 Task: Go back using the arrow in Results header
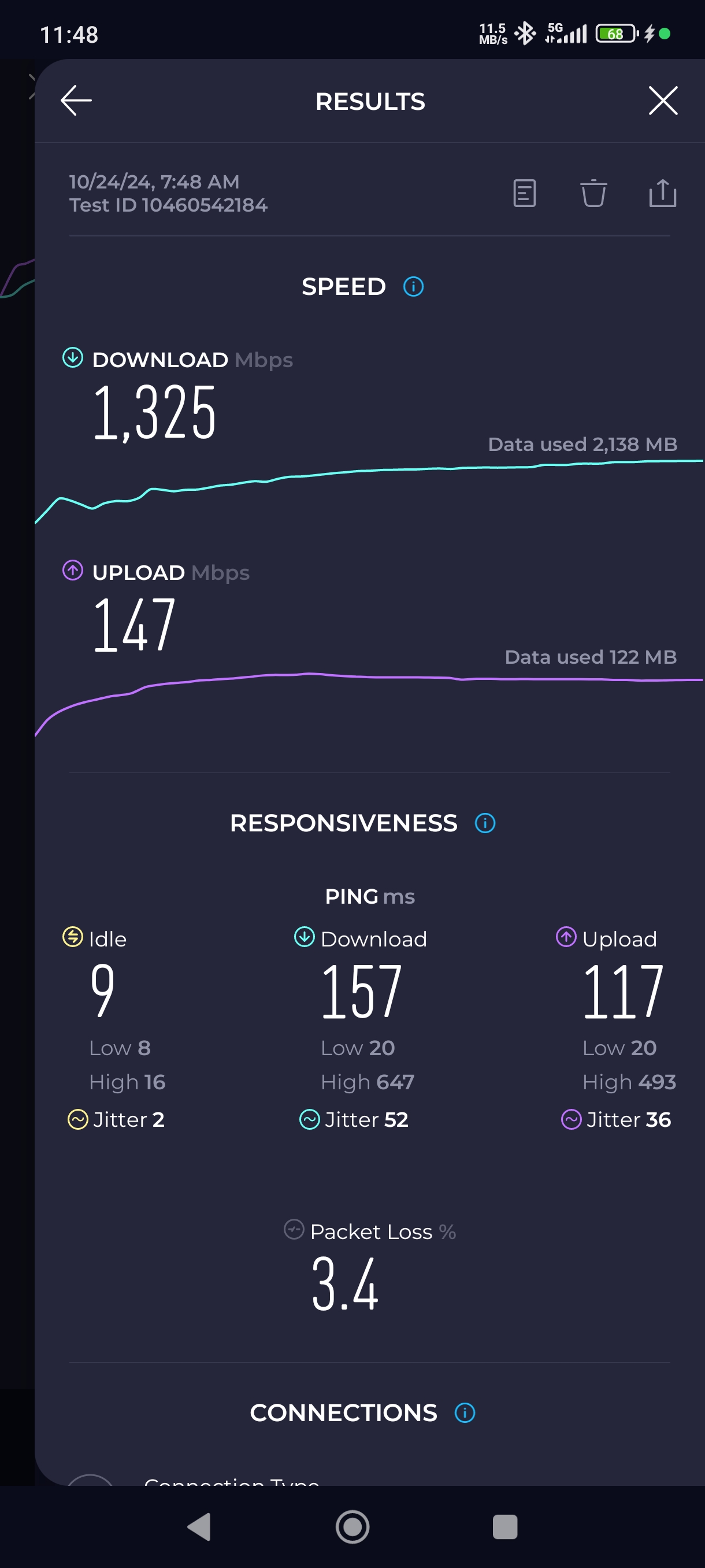[x=76, y=101]
